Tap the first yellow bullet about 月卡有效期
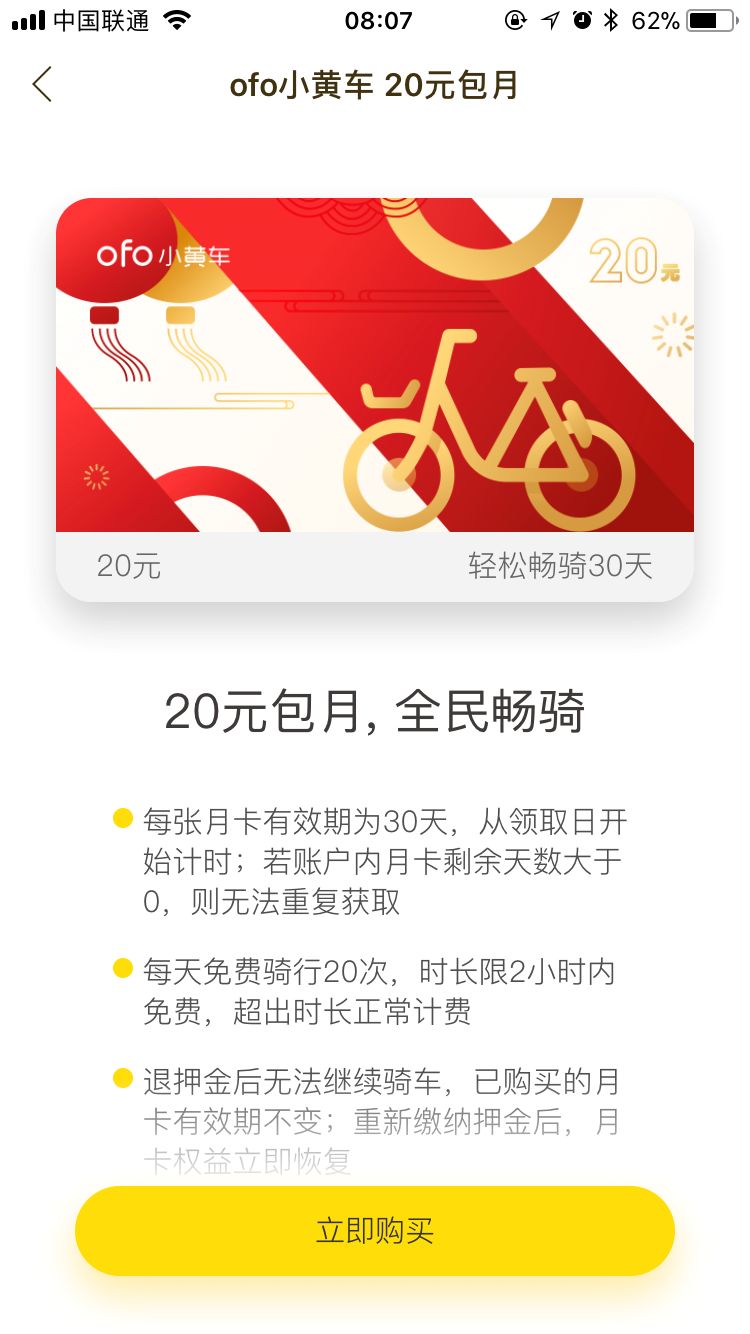 (x=122, y=820)
